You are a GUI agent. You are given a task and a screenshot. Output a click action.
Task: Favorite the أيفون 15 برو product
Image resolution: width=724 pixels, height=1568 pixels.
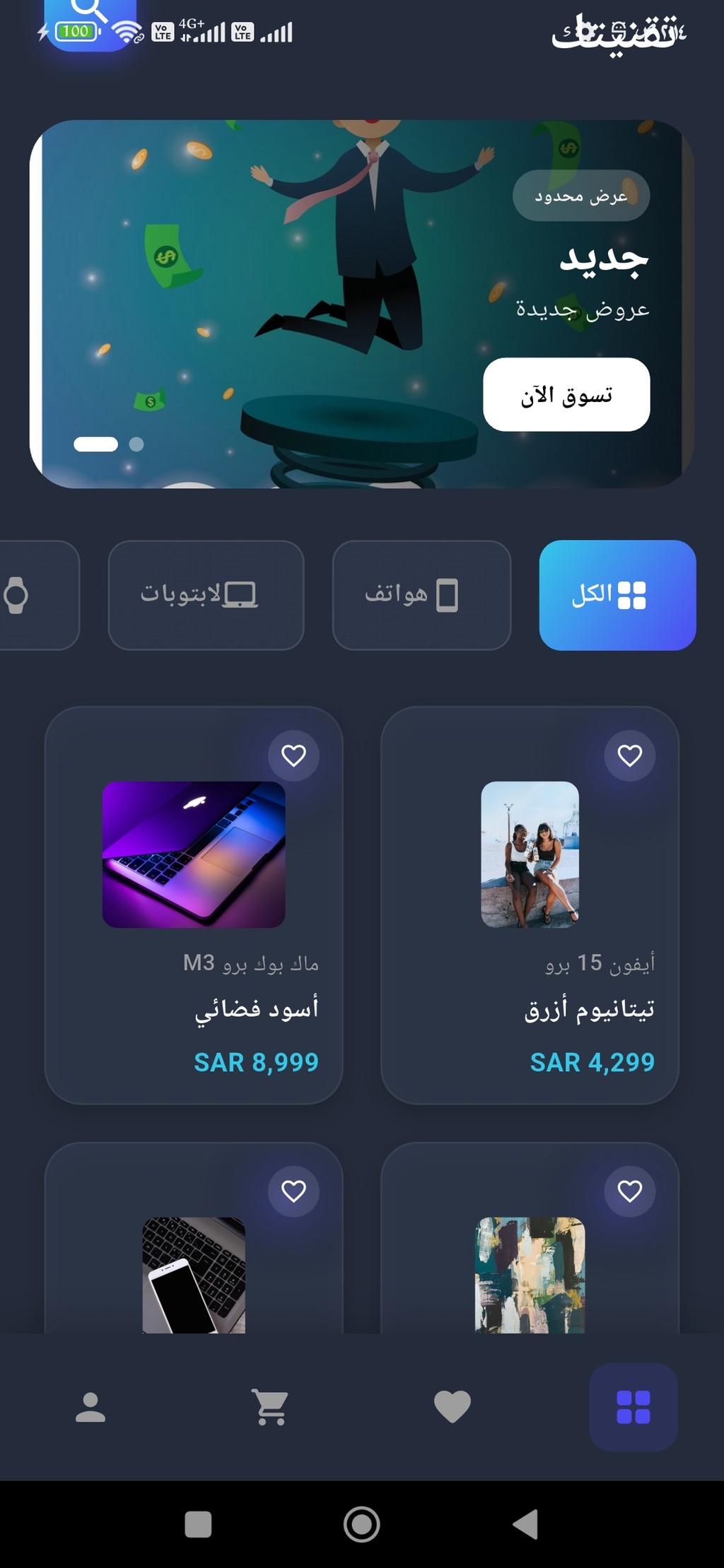pyautogui.click(x=629, y=755)
